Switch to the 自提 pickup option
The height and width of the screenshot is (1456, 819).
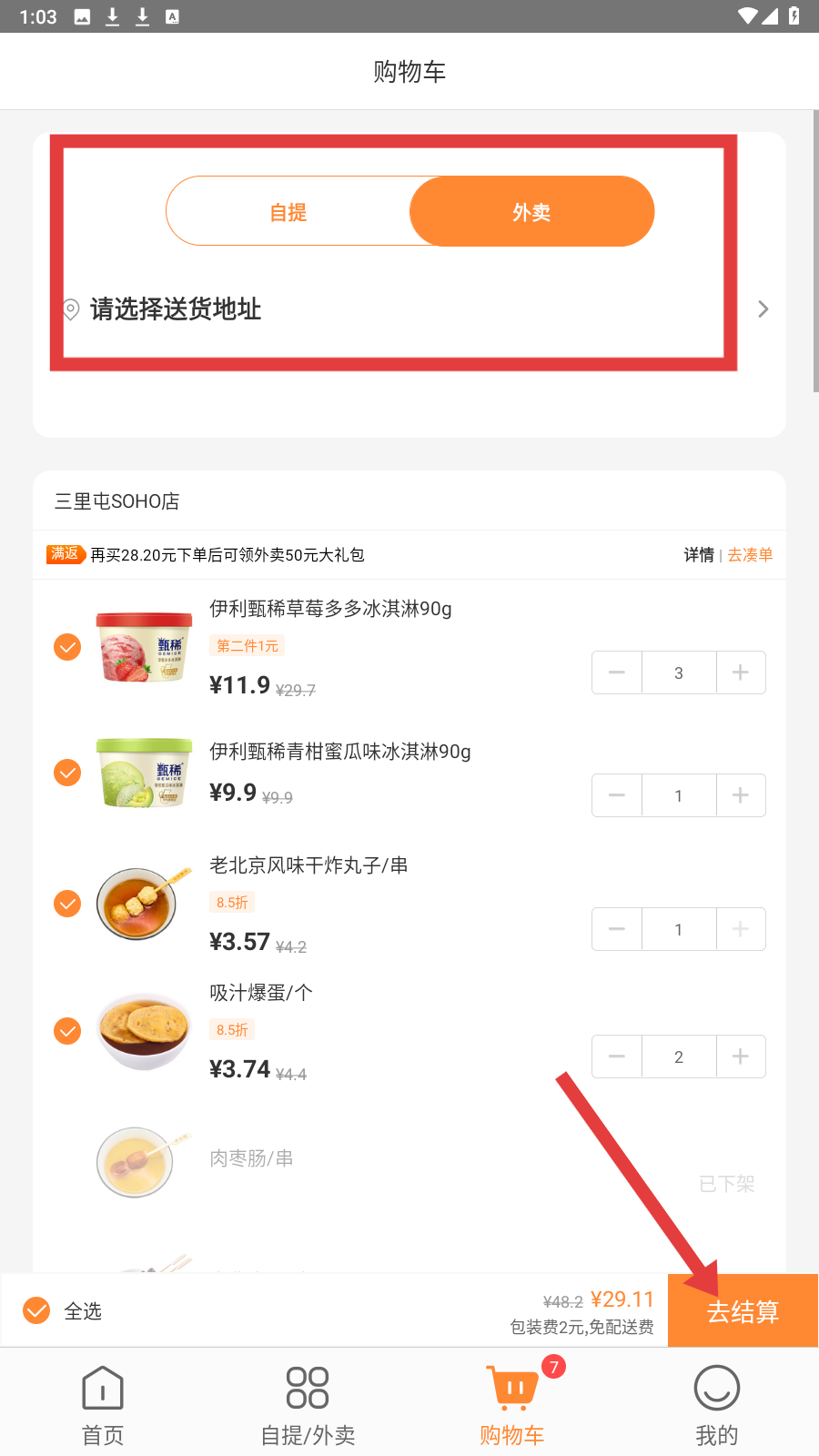pos(288,211)
